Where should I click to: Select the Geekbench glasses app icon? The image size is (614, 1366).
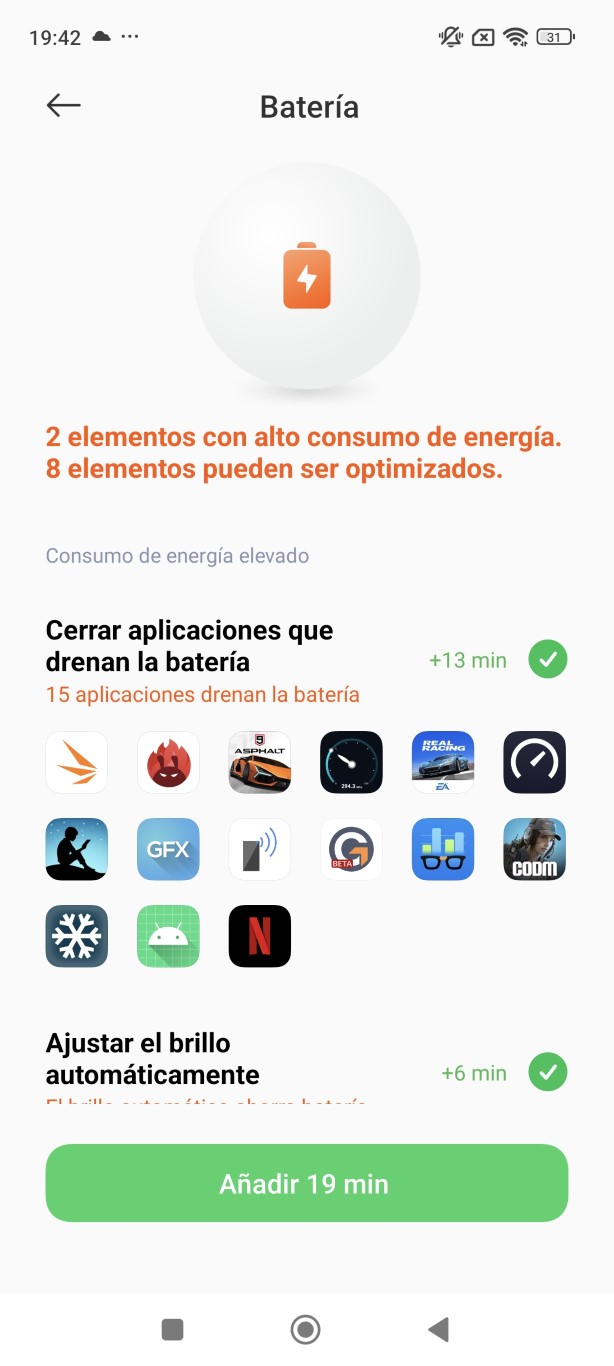(443, 849)
